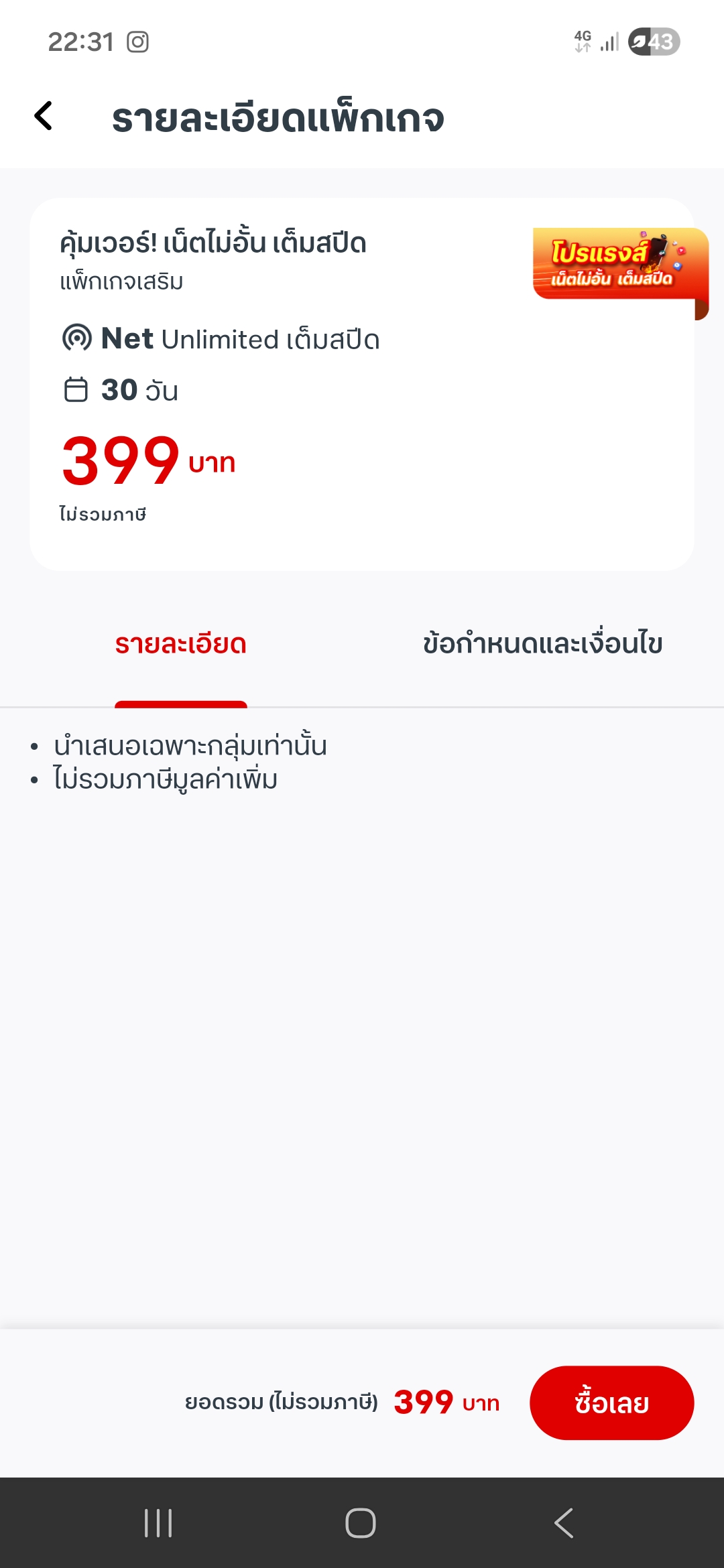Switch to the ข้อกำหนดและเงื่อนไข tab
Screen dimensions: 724x1568
[542, 644]
